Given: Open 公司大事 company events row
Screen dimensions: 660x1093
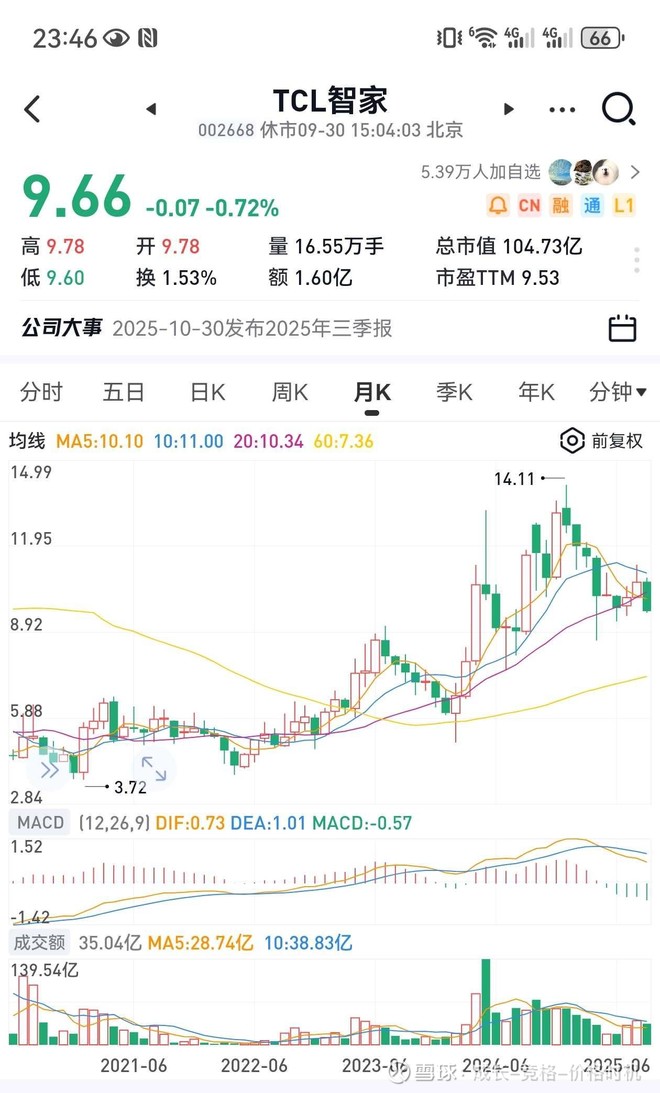Looking at the screenshot, I should pos(250,328).
